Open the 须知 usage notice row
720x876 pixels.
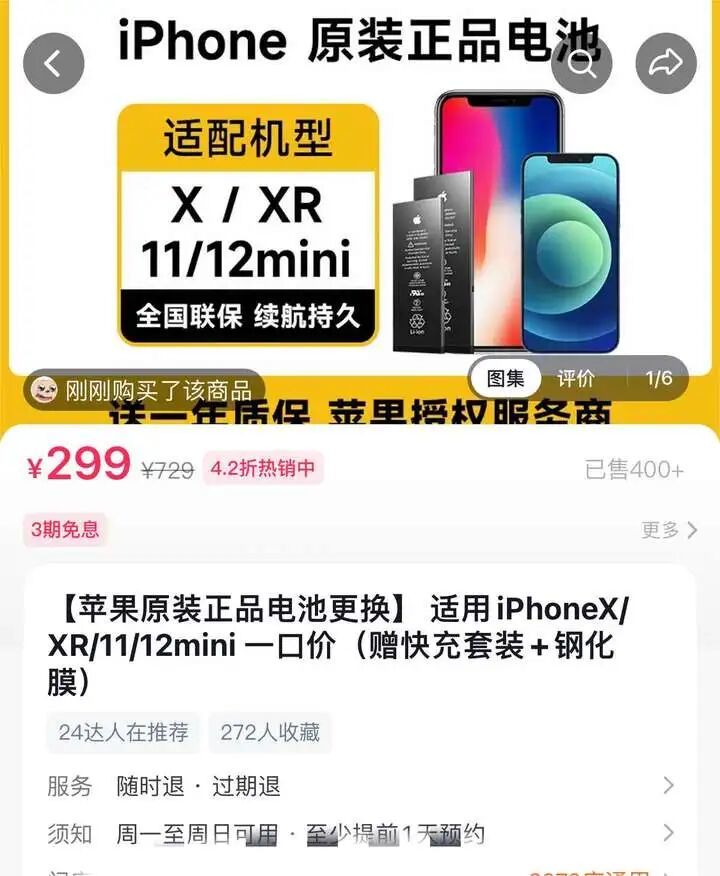[360, 833]
